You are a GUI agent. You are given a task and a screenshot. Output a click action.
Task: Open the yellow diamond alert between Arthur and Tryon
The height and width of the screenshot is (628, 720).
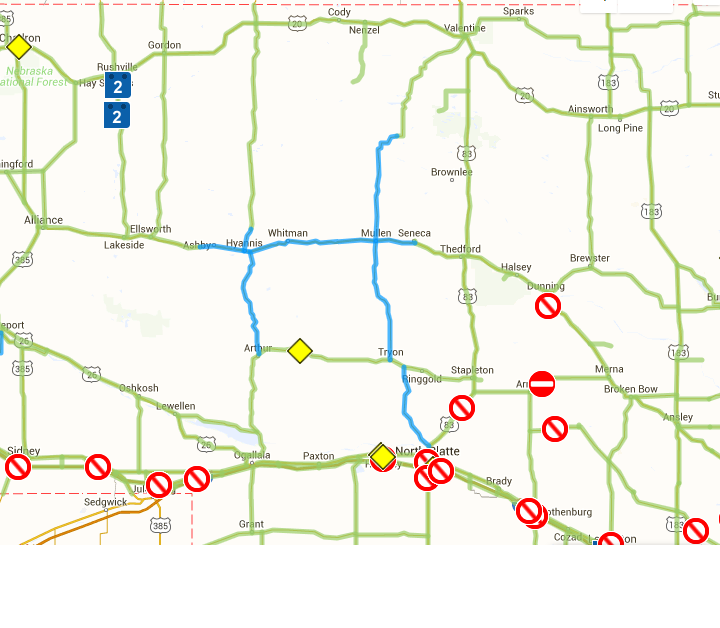[300, 350]
